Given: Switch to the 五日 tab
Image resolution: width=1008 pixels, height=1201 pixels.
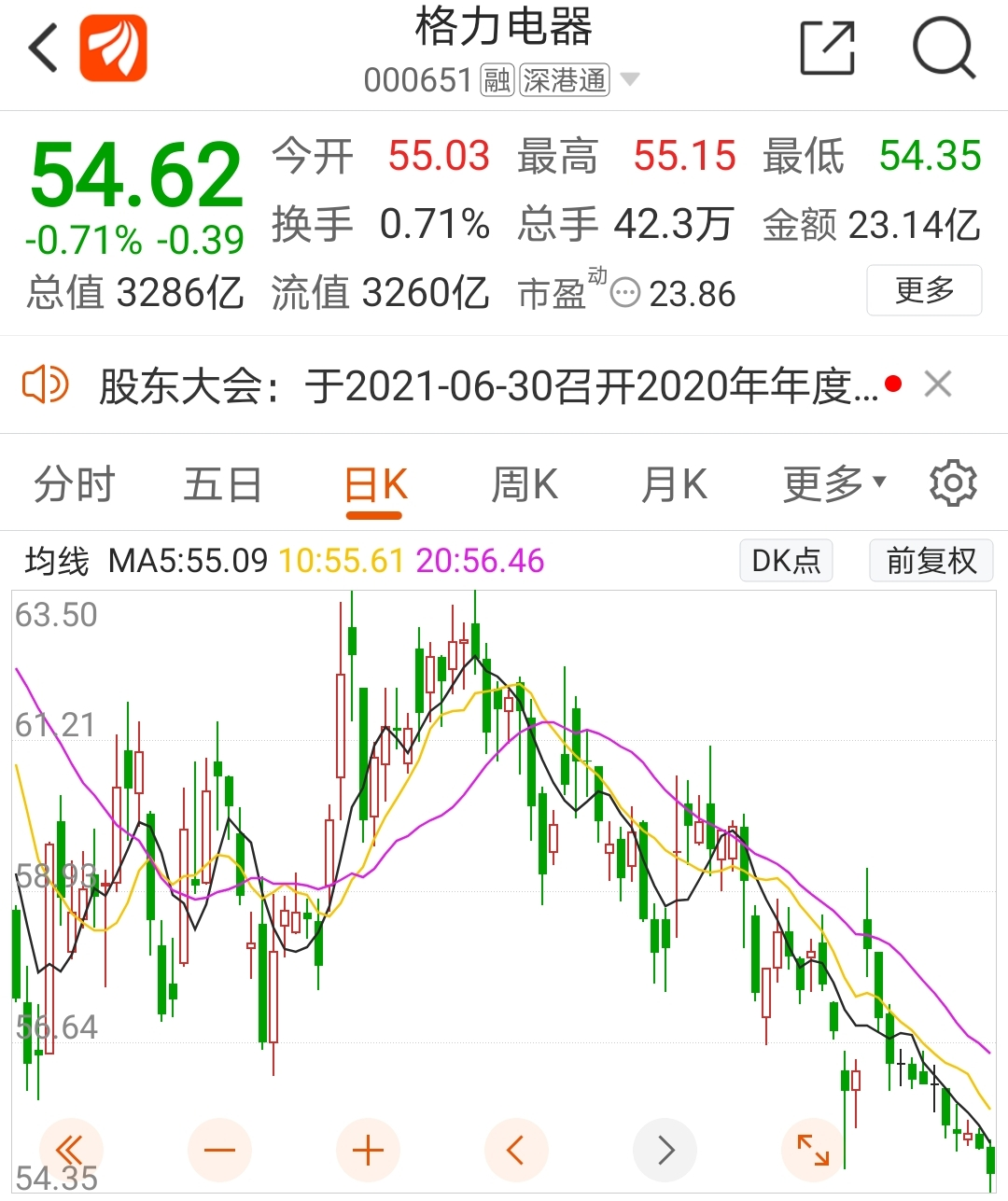Looking at the screenshot, I should click(222, 484).
